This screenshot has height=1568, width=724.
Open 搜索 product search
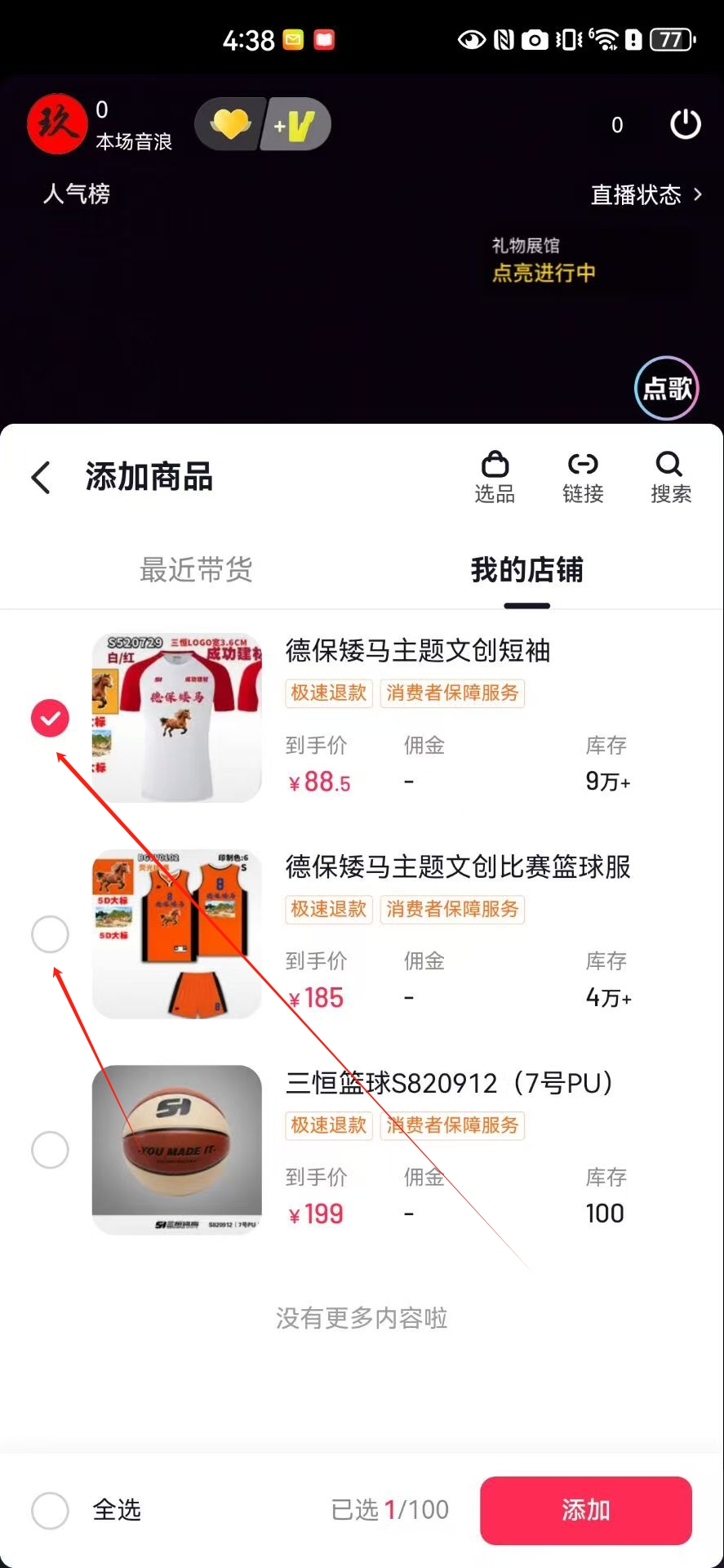point(670,477)
